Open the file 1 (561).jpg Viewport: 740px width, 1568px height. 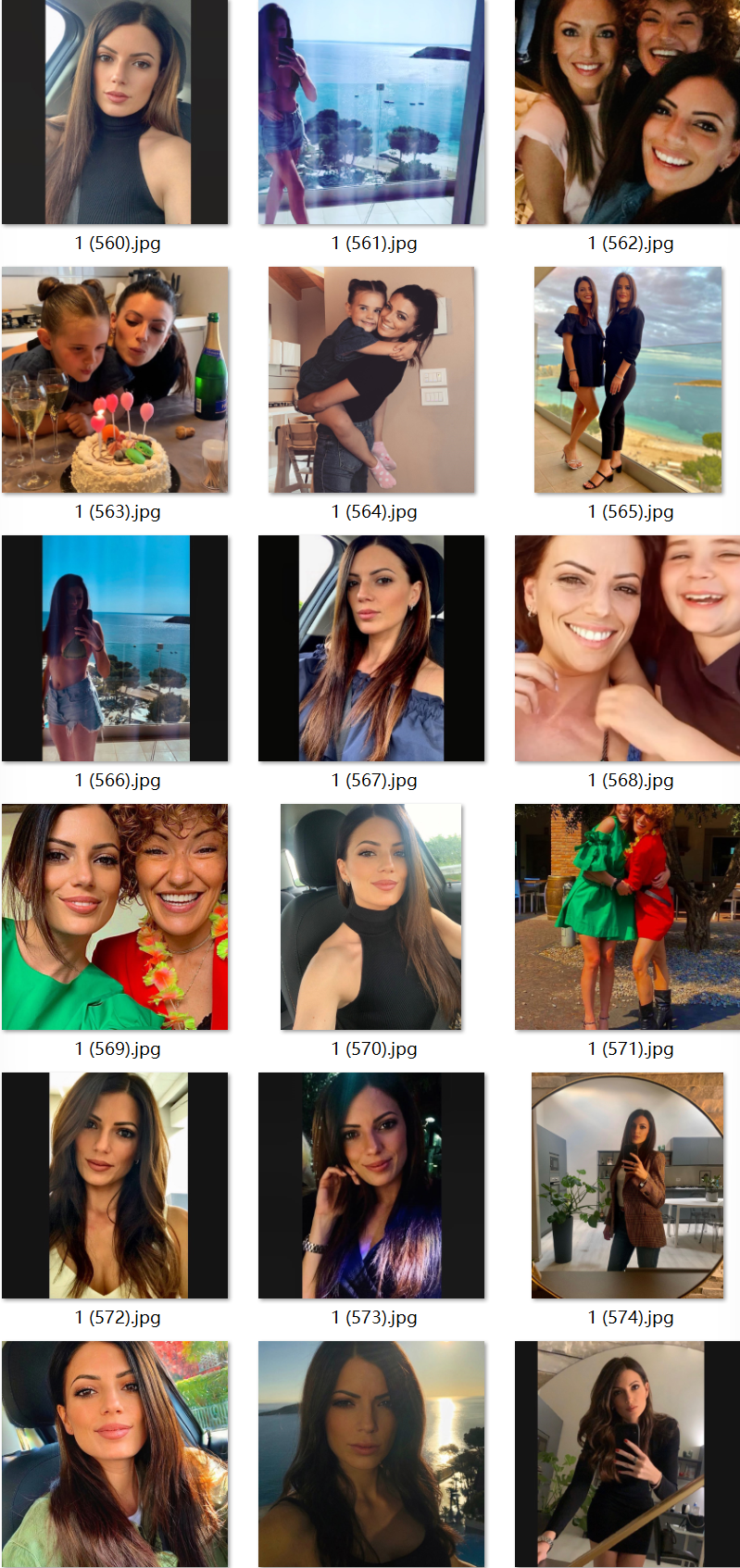pos(371,112)
